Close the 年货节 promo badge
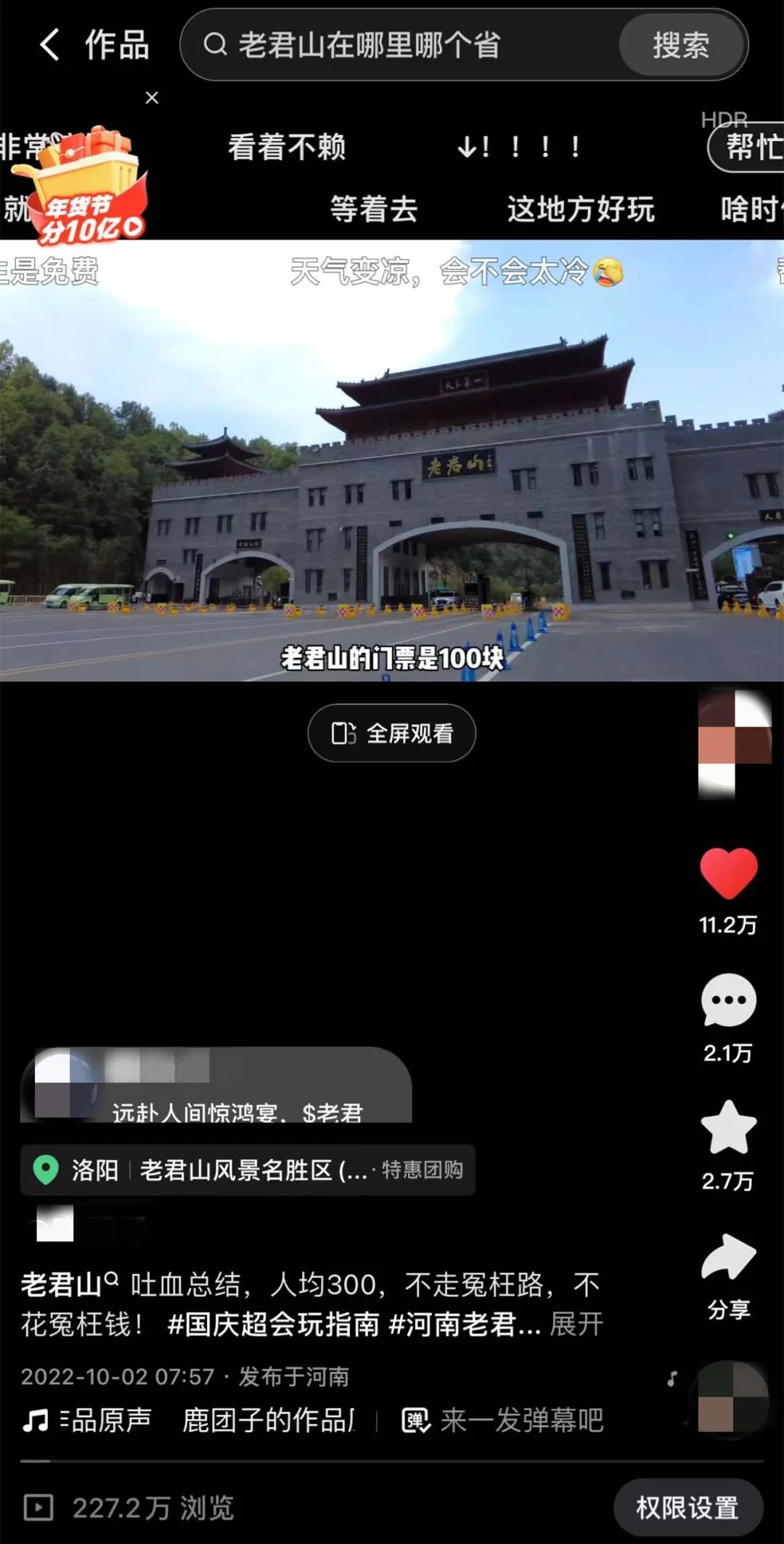The height and width of the screenshot is (1544, 784). coord(152,97)
